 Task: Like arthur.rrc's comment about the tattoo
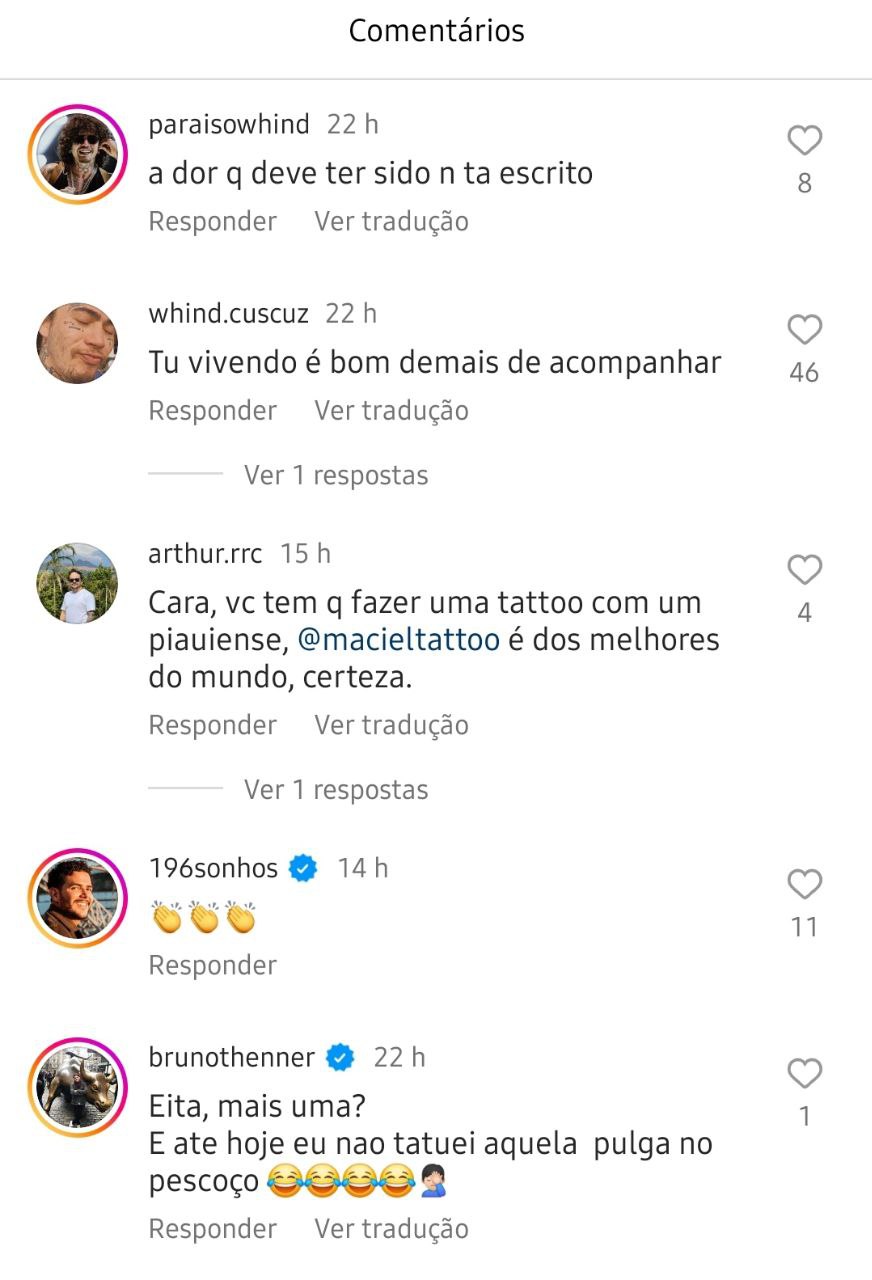(804, 570)
